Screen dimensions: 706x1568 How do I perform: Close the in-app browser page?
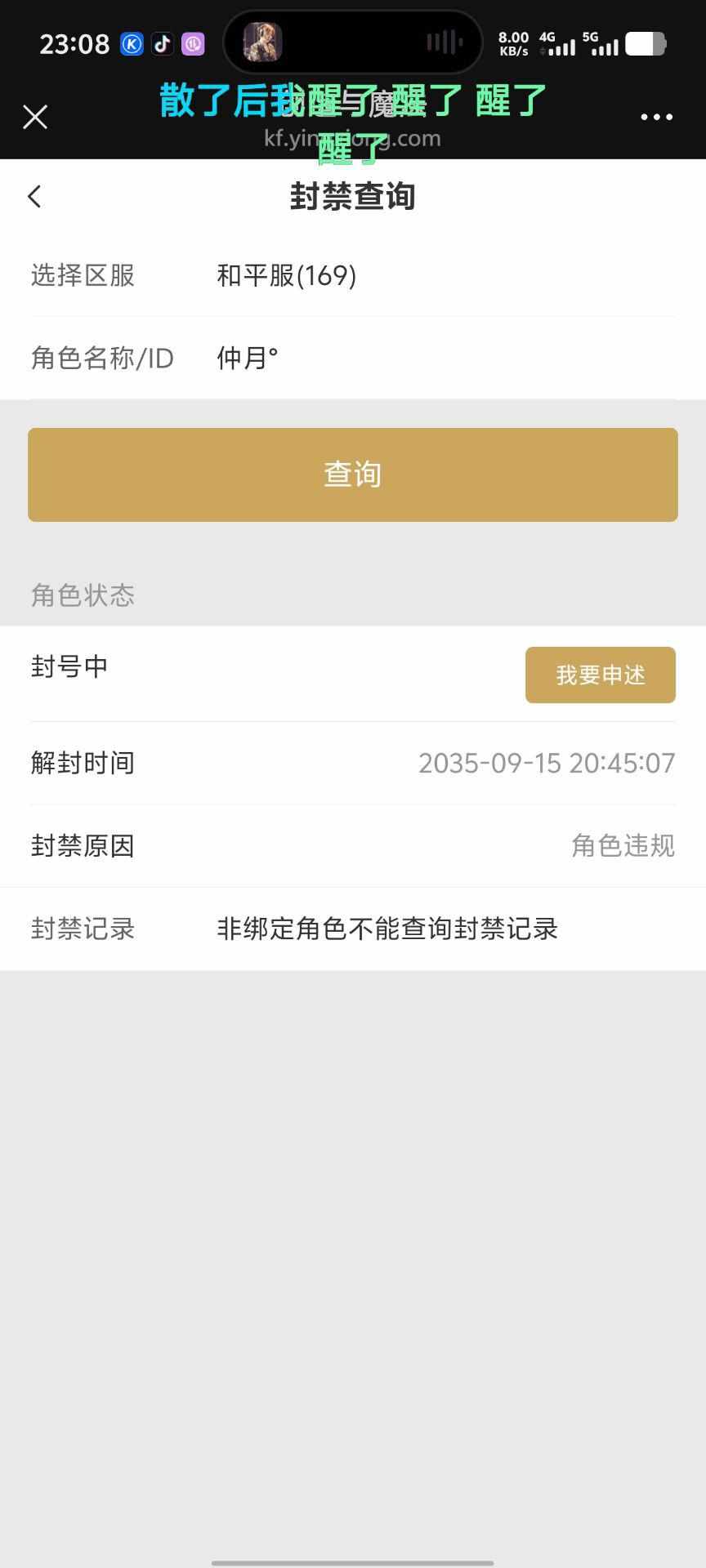[35, 117]
